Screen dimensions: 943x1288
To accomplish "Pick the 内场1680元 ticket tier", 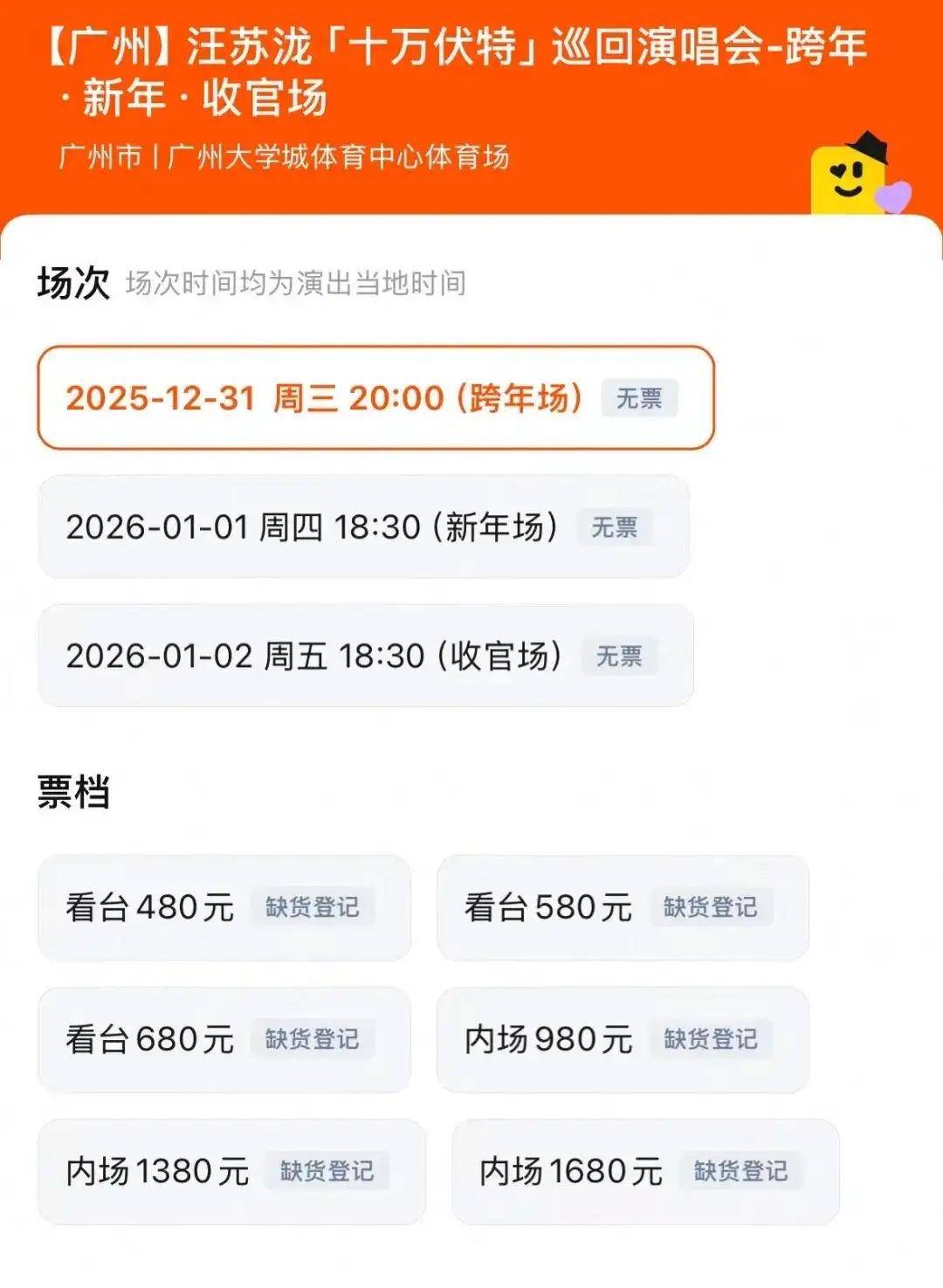I will (x=644, y=1172).
